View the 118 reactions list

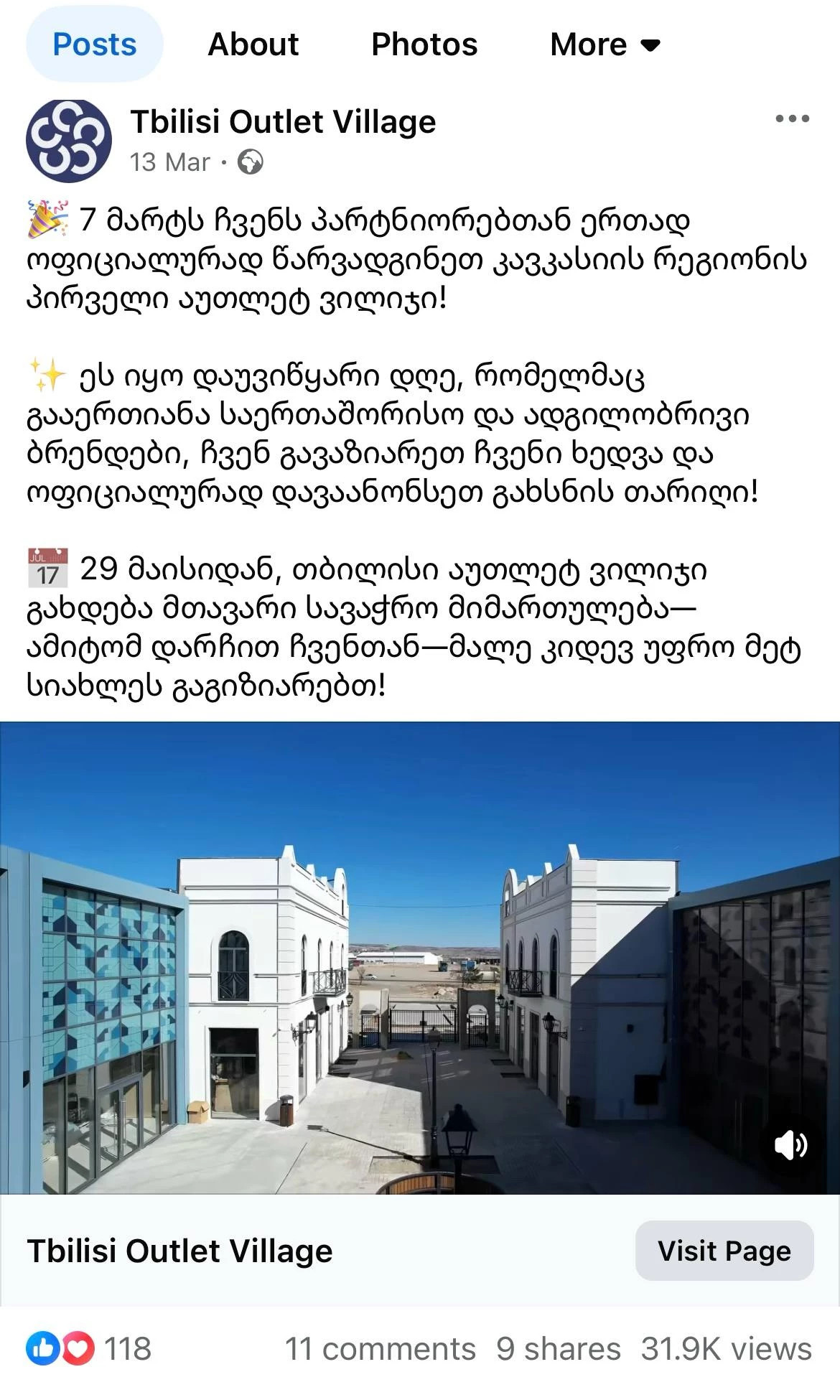coord(90,1349)
